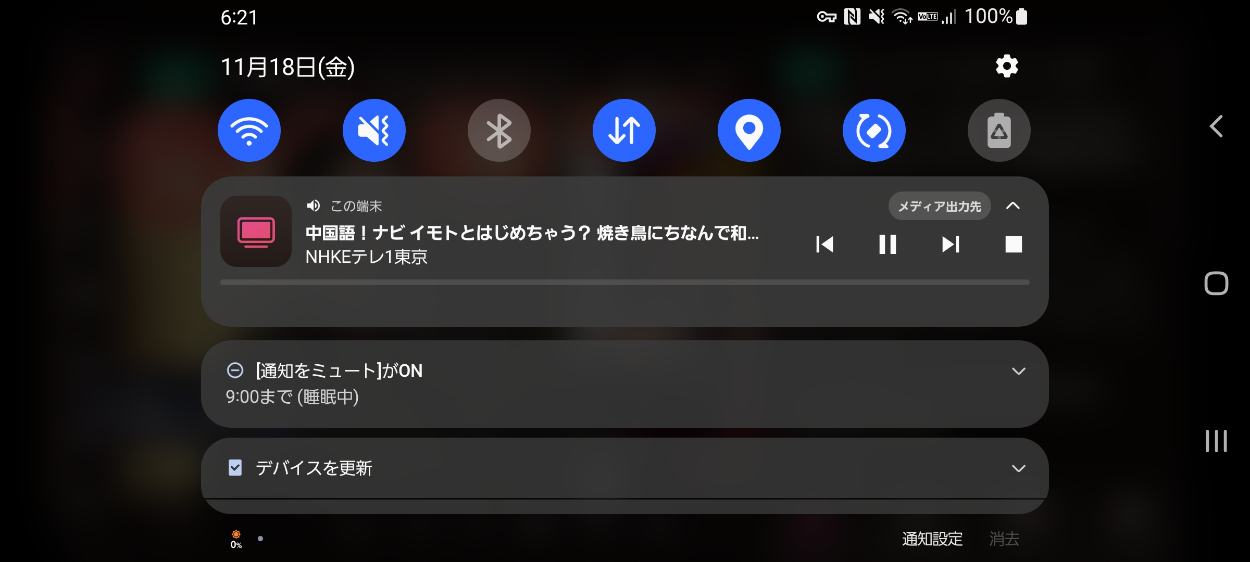Skip to the next track
This screenshot has width=1250, height=562.
(x=950, y=244)
